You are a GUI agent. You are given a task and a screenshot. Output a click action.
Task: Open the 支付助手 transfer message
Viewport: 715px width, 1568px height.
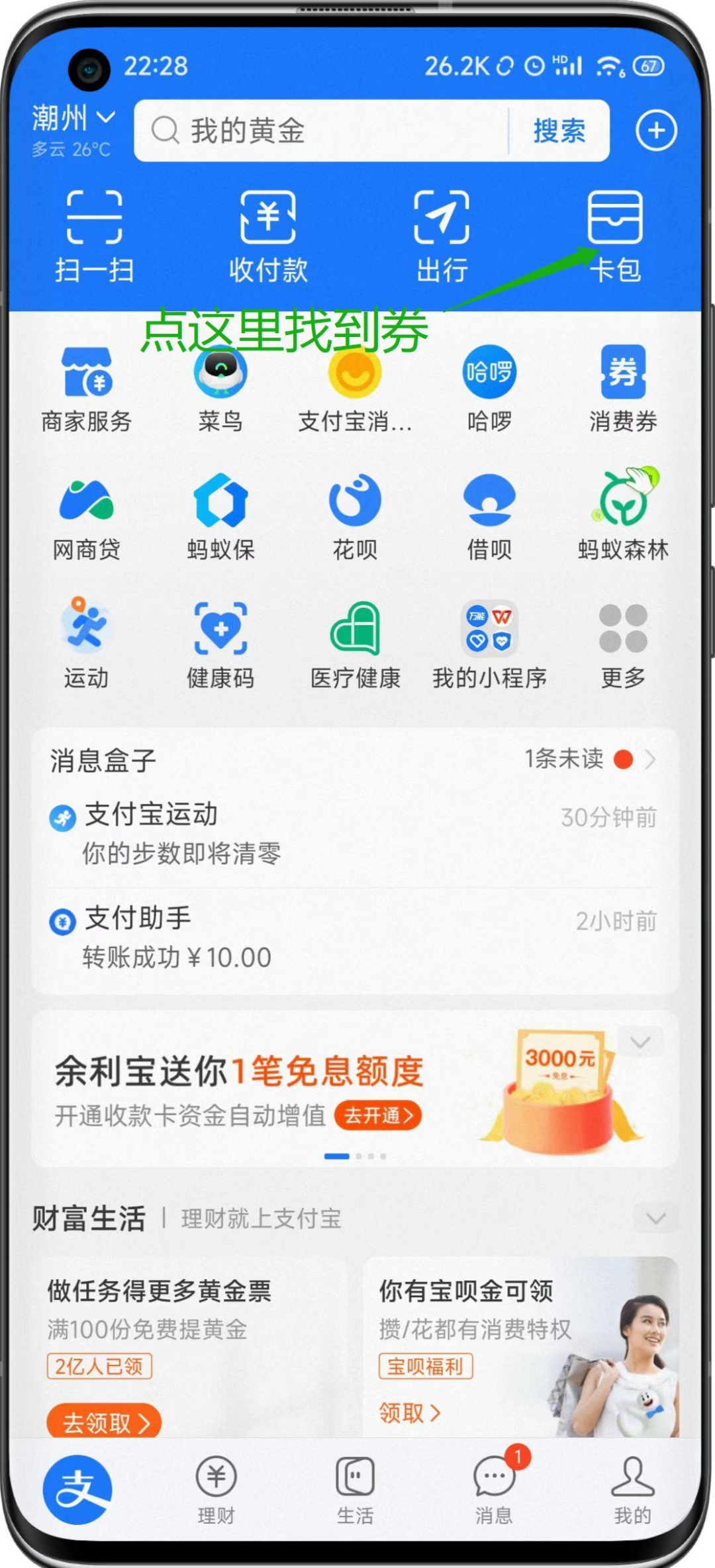click(355, 938)
